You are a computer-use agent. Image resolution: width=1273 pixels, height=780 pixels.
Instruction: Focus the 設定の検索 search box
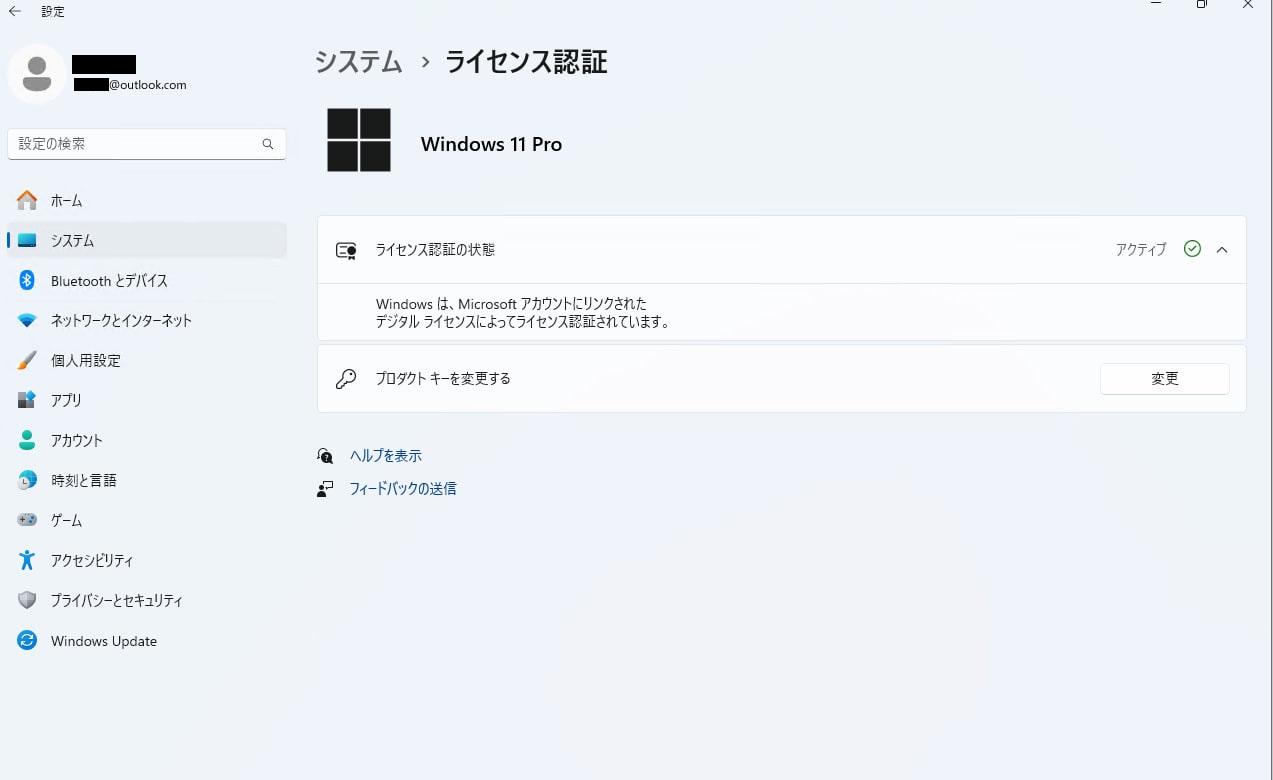(x=135, y=144)
